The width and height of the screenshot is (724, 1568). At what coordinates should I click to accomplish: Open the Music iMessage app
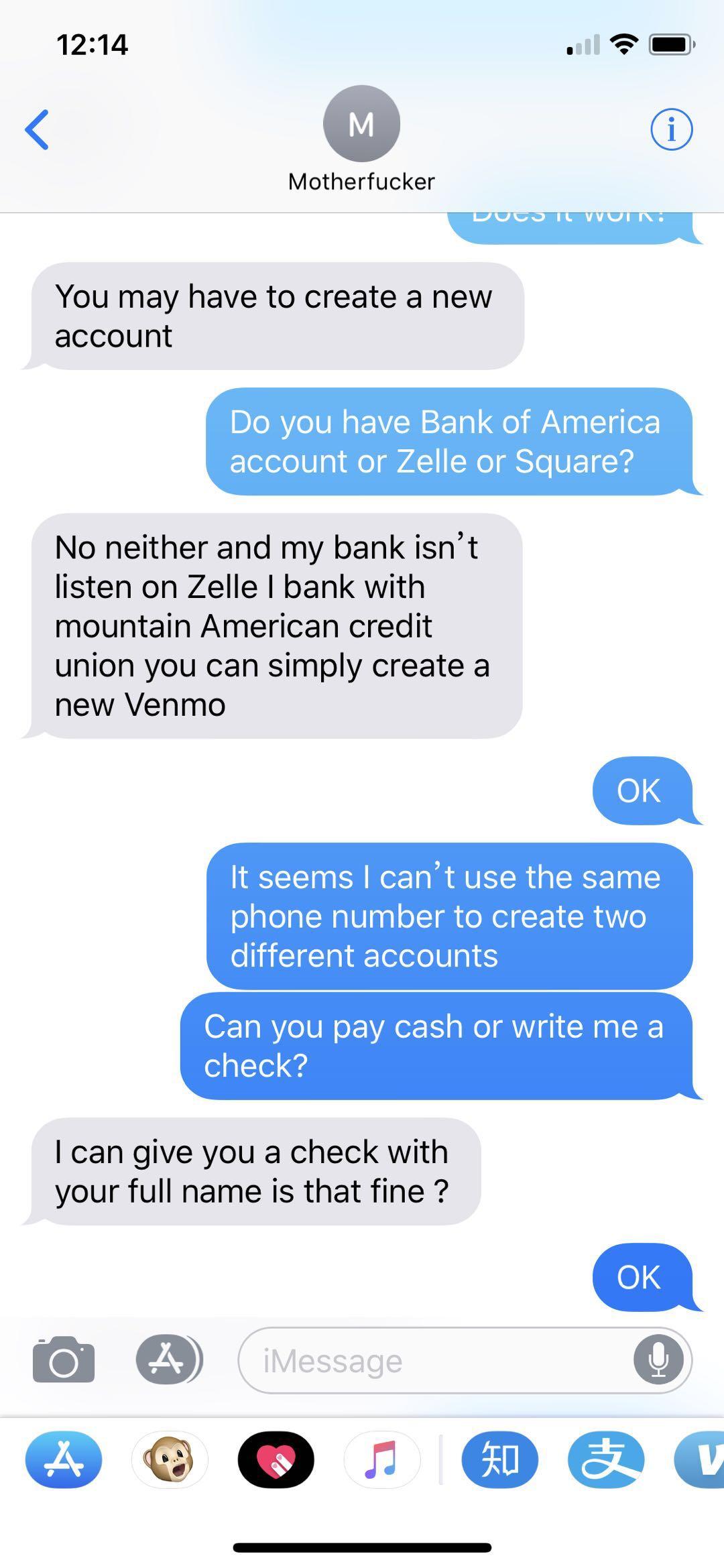[381, 1459]
